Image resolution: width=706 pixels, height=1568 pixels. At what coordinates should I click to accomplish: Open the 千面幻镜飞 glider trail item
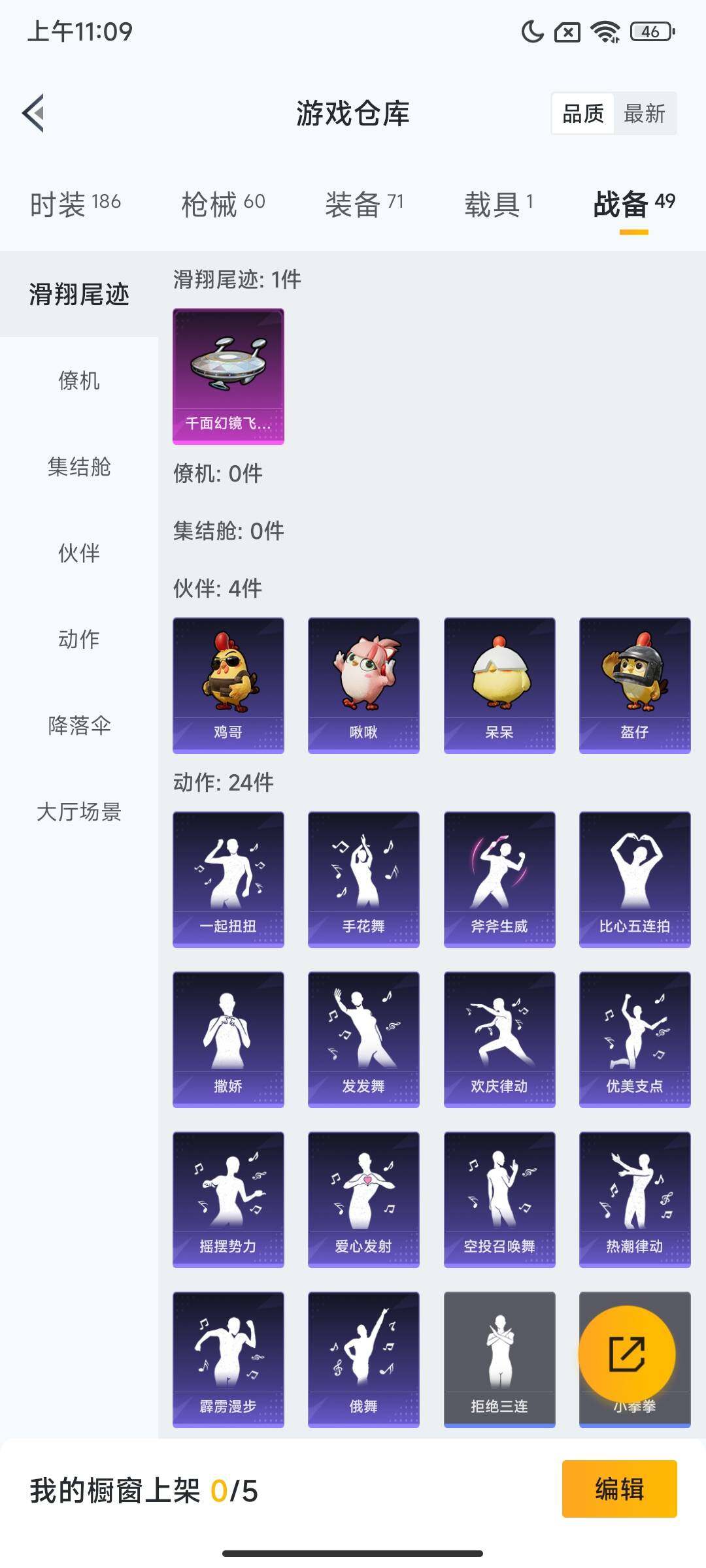coord(228,376)
